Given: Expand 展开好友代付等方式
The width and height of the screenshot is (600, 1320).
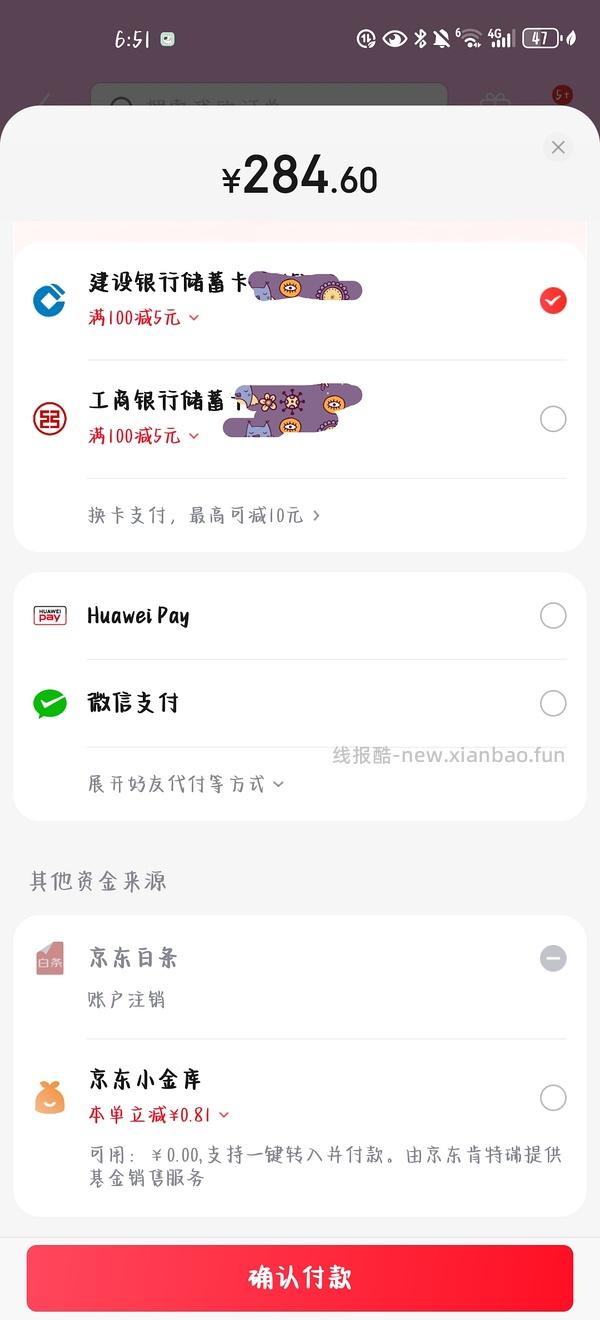Looking at the screenshot, I should click(x=186, y=785).
